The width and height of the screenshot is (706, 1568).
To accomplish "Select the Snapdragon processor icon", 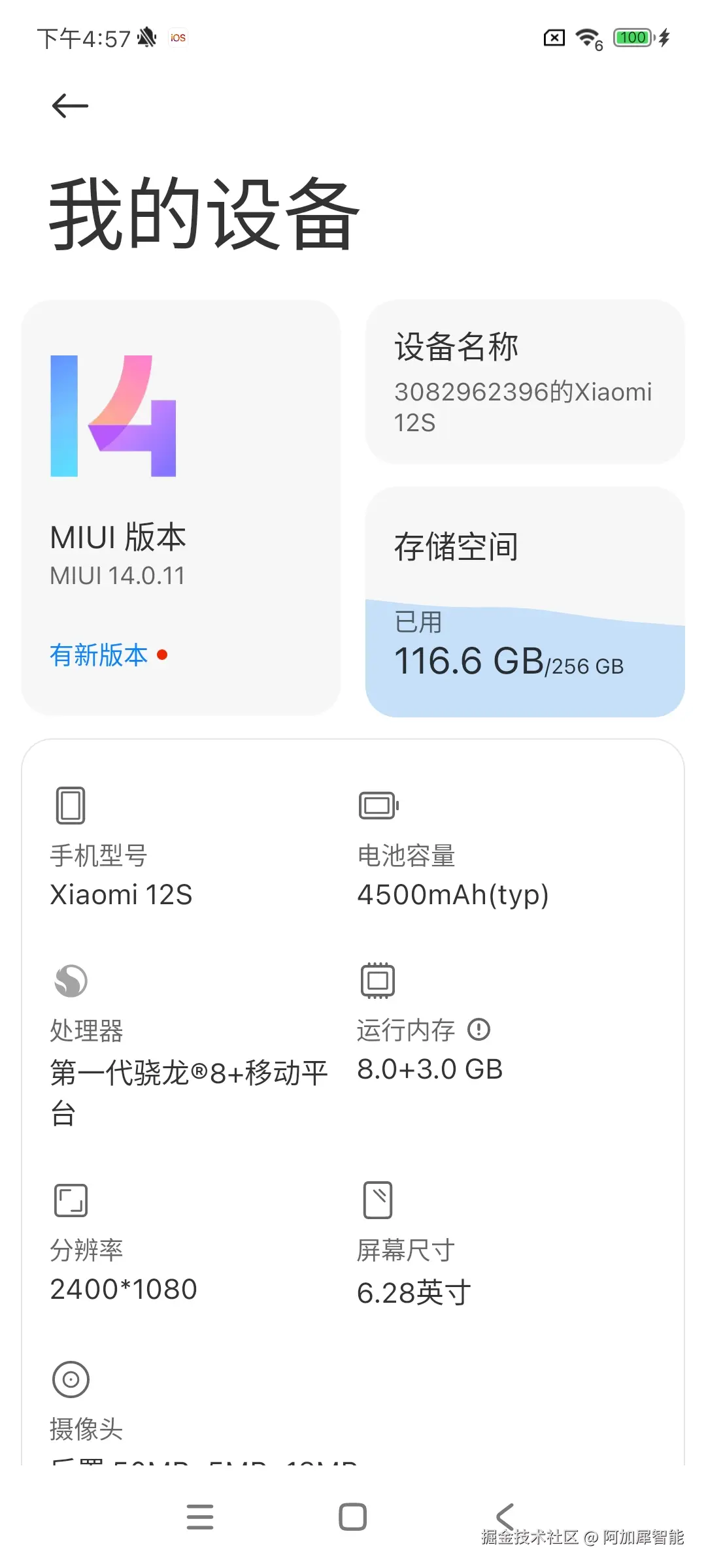I will coord(70,980).
